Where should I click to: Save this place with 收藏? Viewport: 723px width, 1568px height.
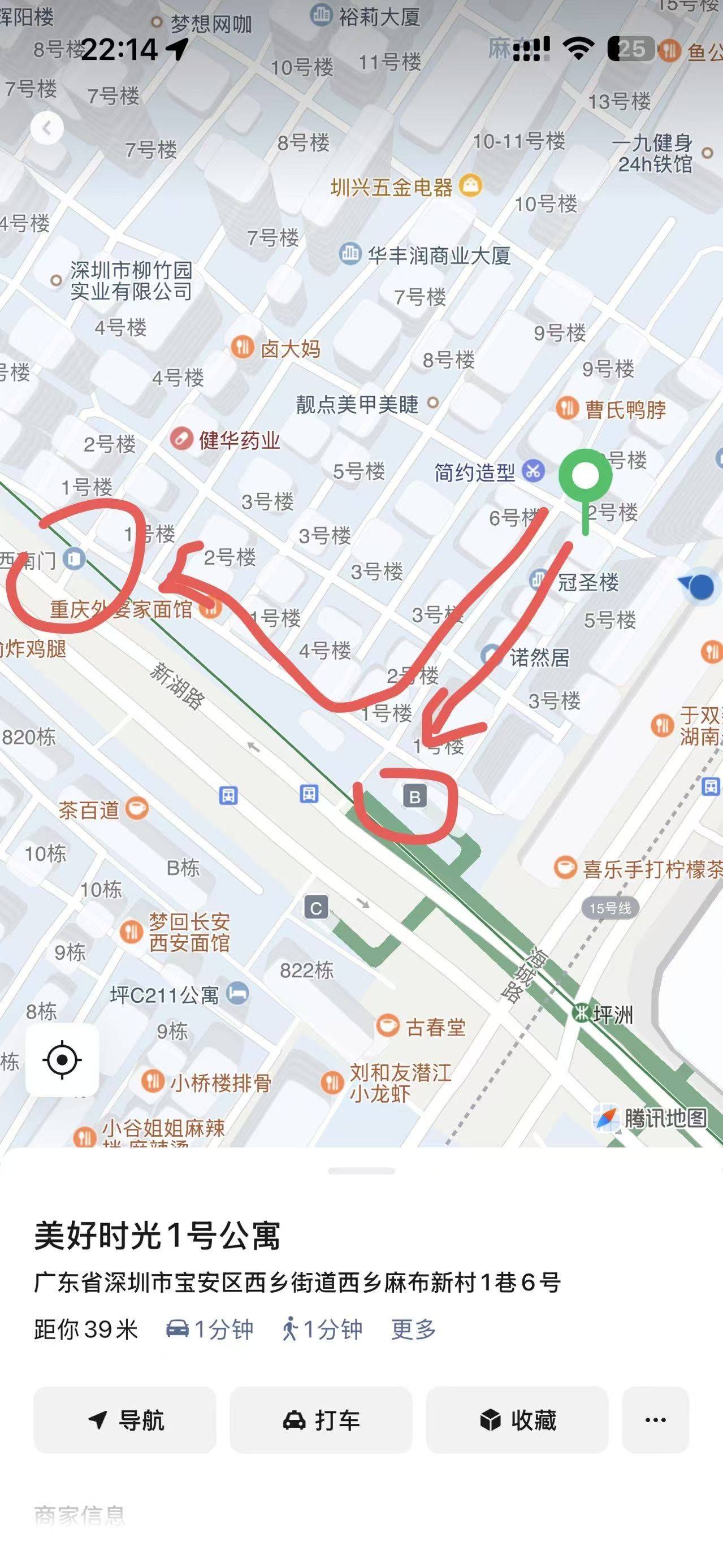517,1420
